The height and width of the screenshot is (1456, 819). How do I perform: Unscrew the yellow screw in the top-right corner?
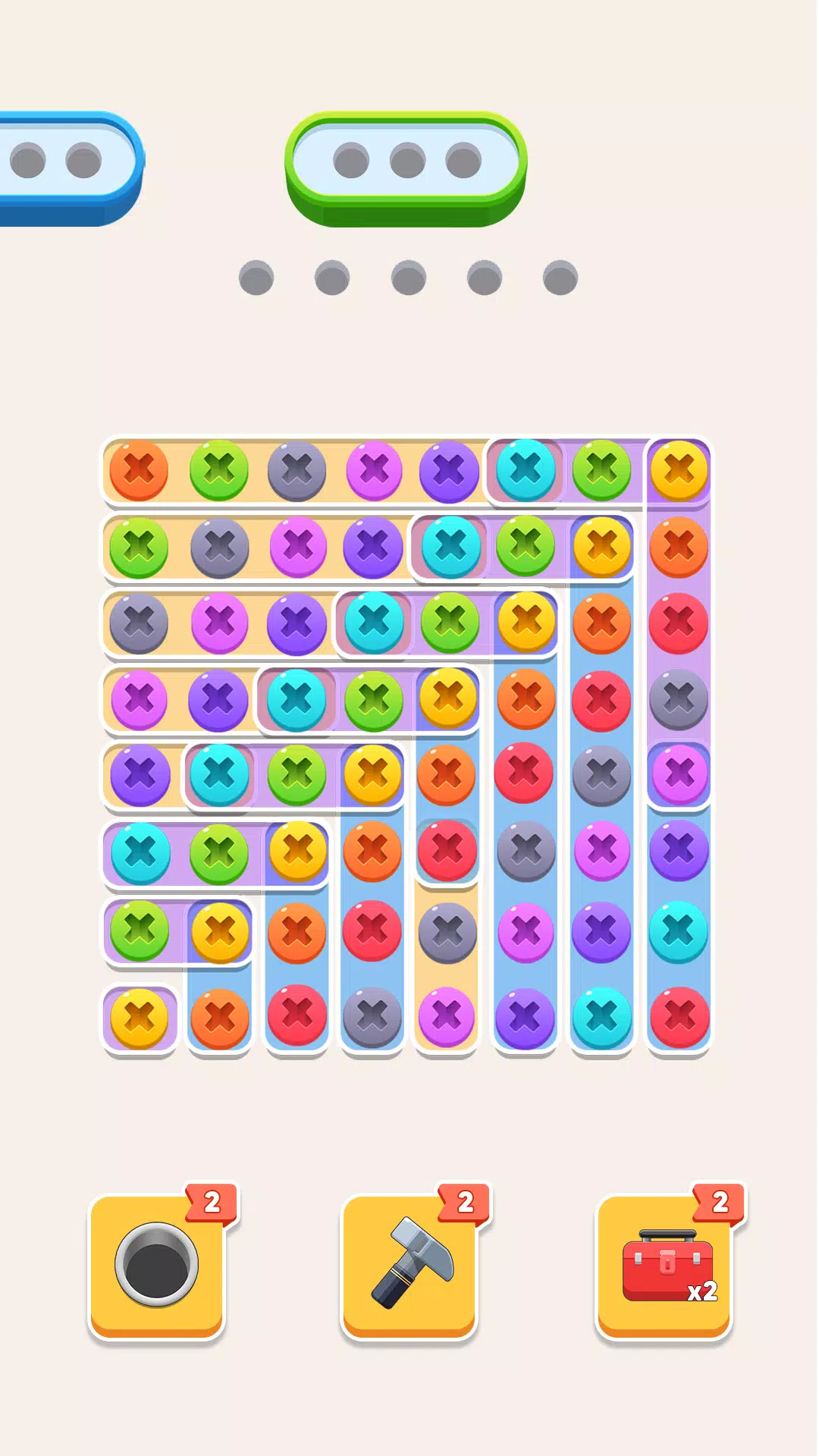point(677,470)
